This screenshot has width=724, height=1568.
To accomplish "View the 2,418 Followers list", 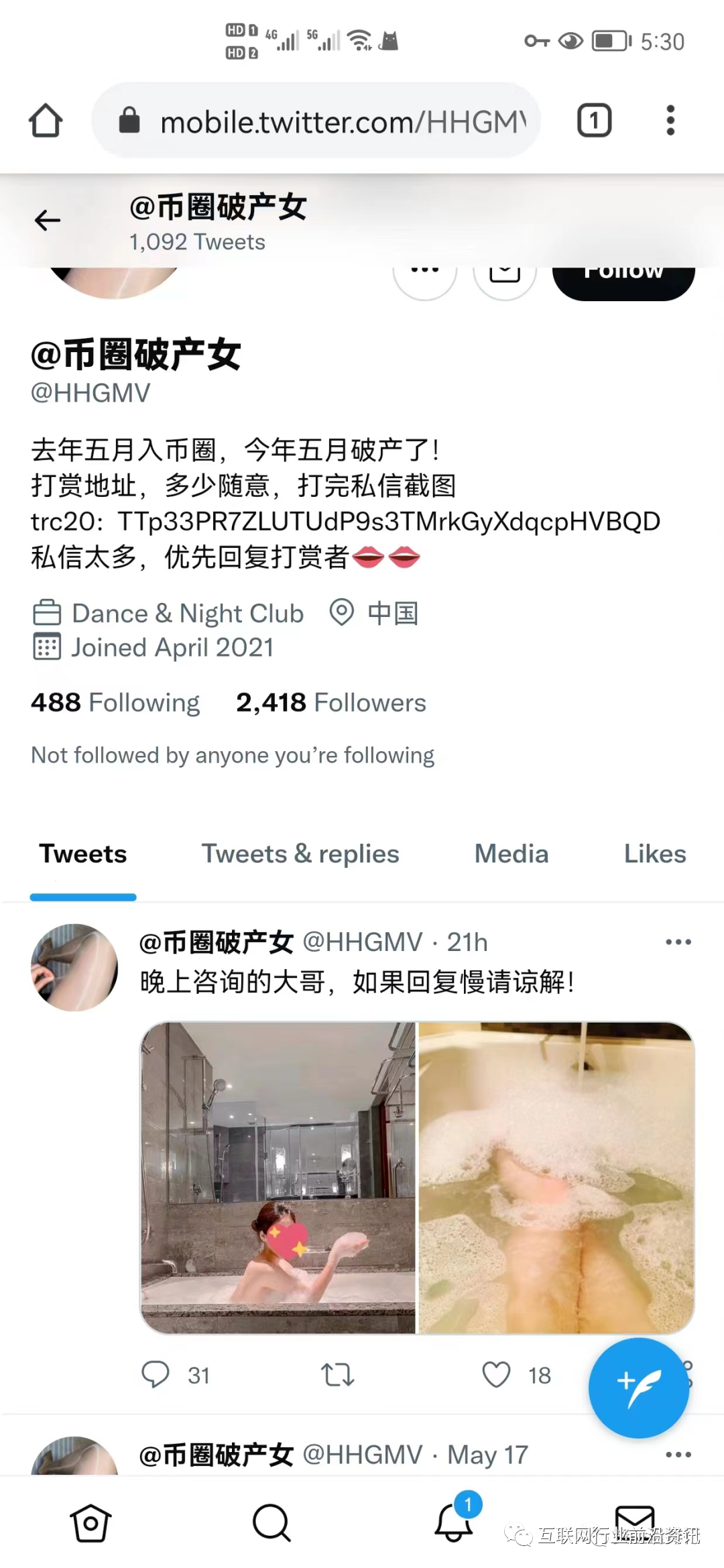I will 330,703.
